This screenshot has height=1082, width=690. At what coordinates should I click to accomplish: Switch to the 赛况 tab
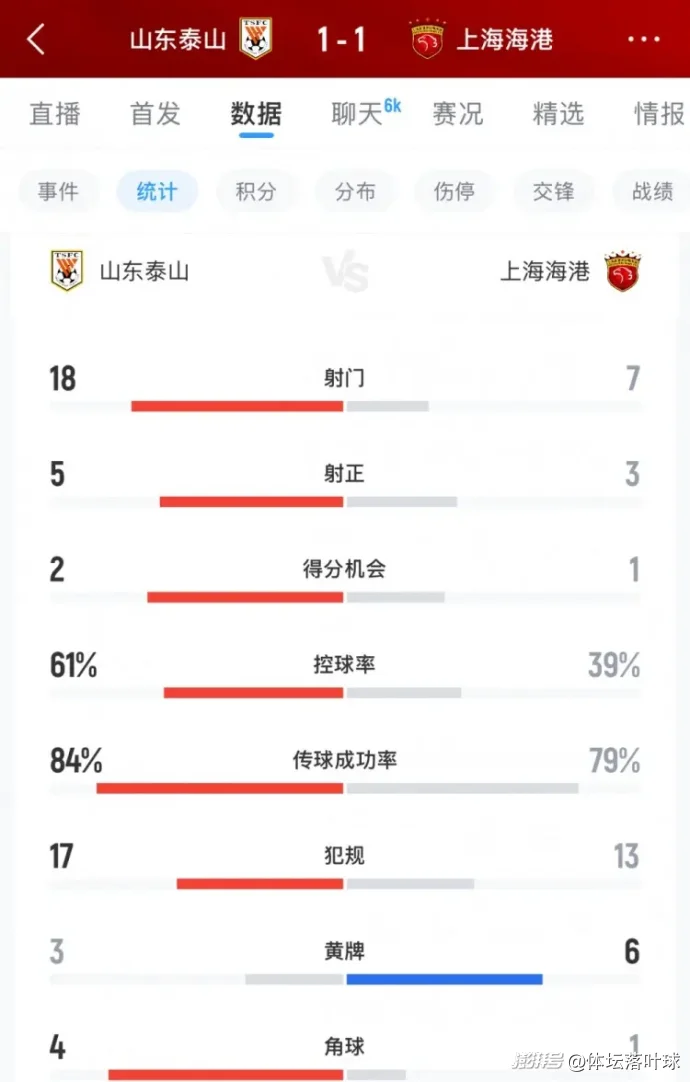tap(458, 113)
